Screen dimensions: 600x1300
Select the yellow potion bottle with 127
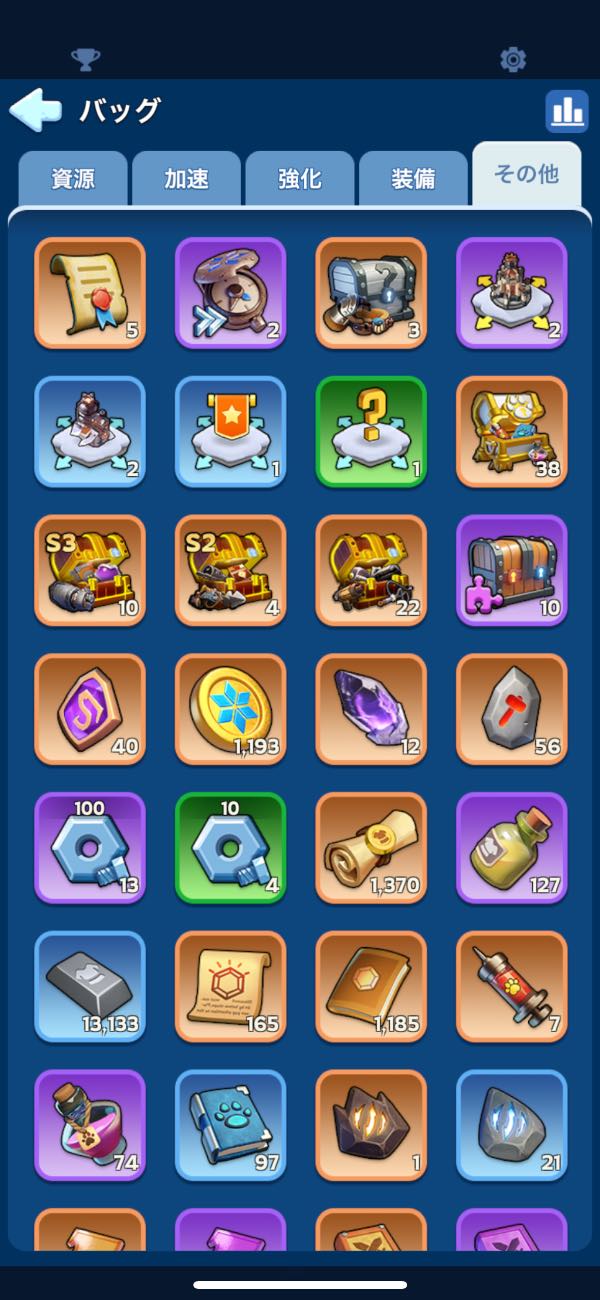[511, 848]
